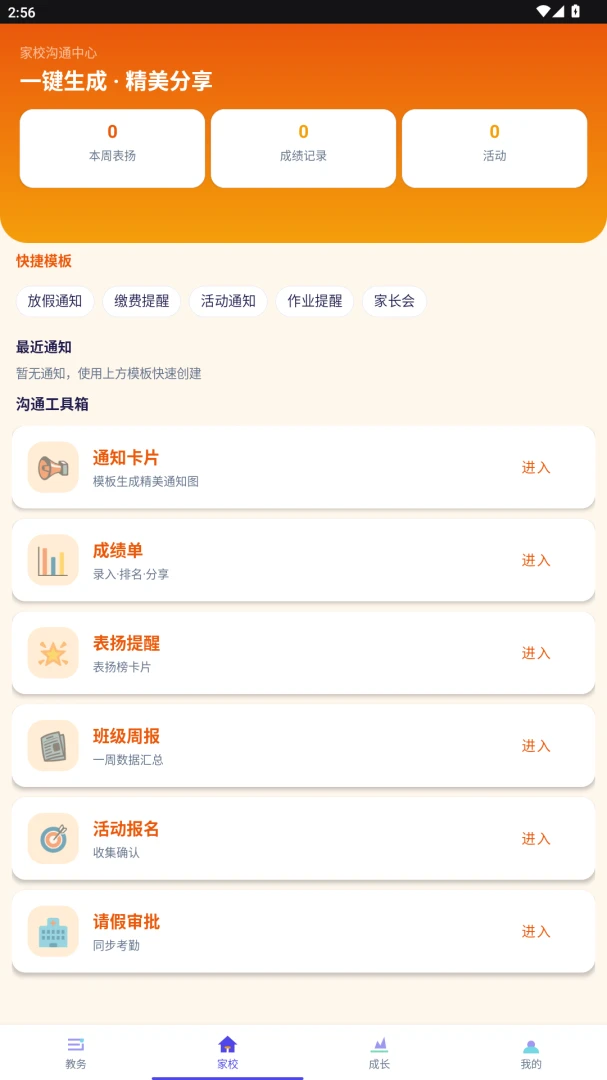
Task: Open the 活动报名 sign-up card
Action: point(303,838)
